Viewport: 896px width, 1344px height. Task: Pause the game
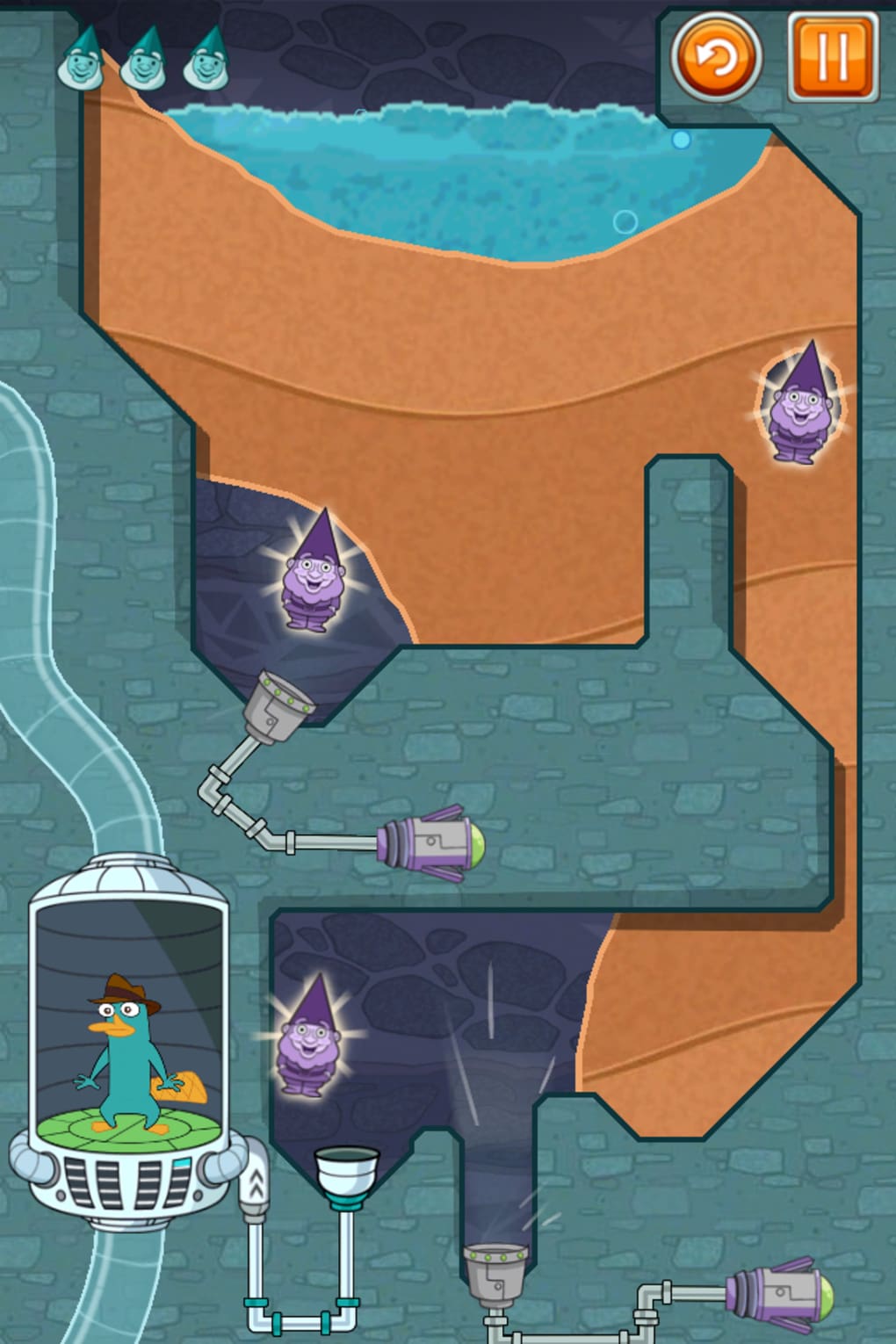click(831, 56)
